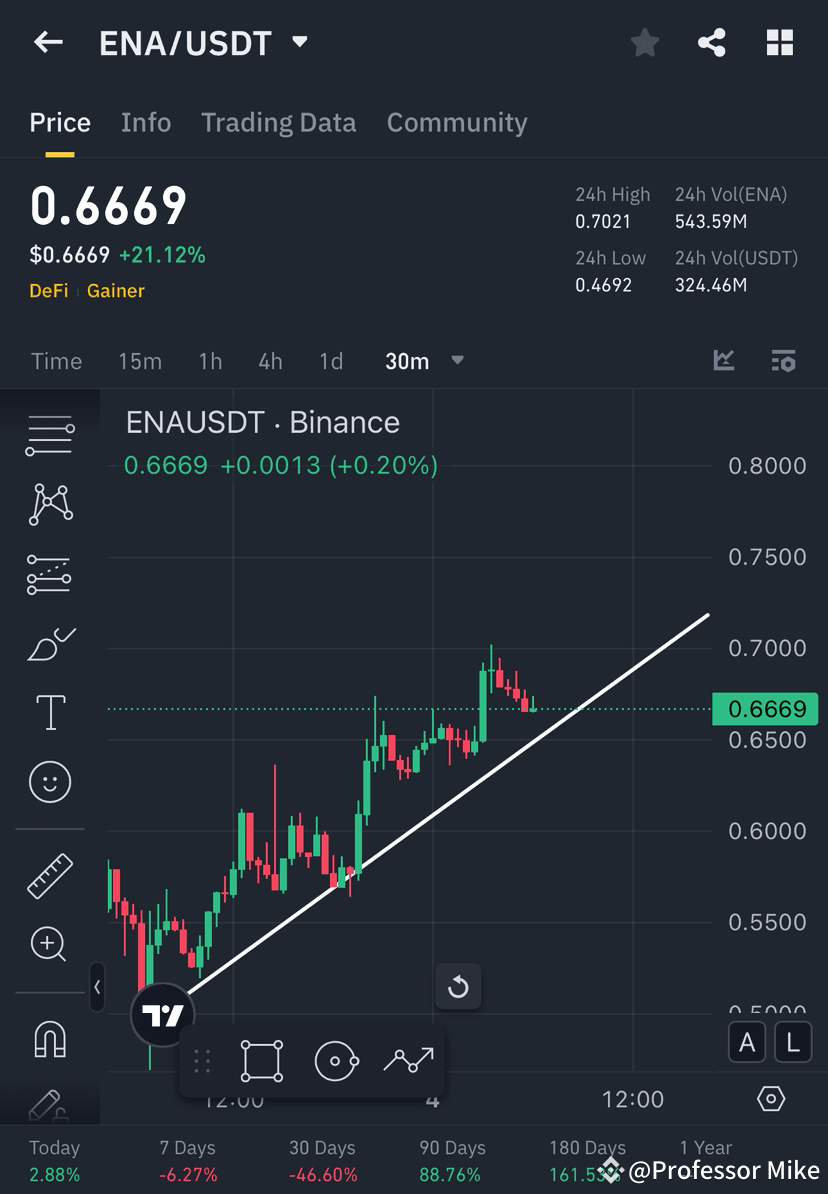Click the Gainer label
828x1194 pixels.
click(x=115, y=291)
